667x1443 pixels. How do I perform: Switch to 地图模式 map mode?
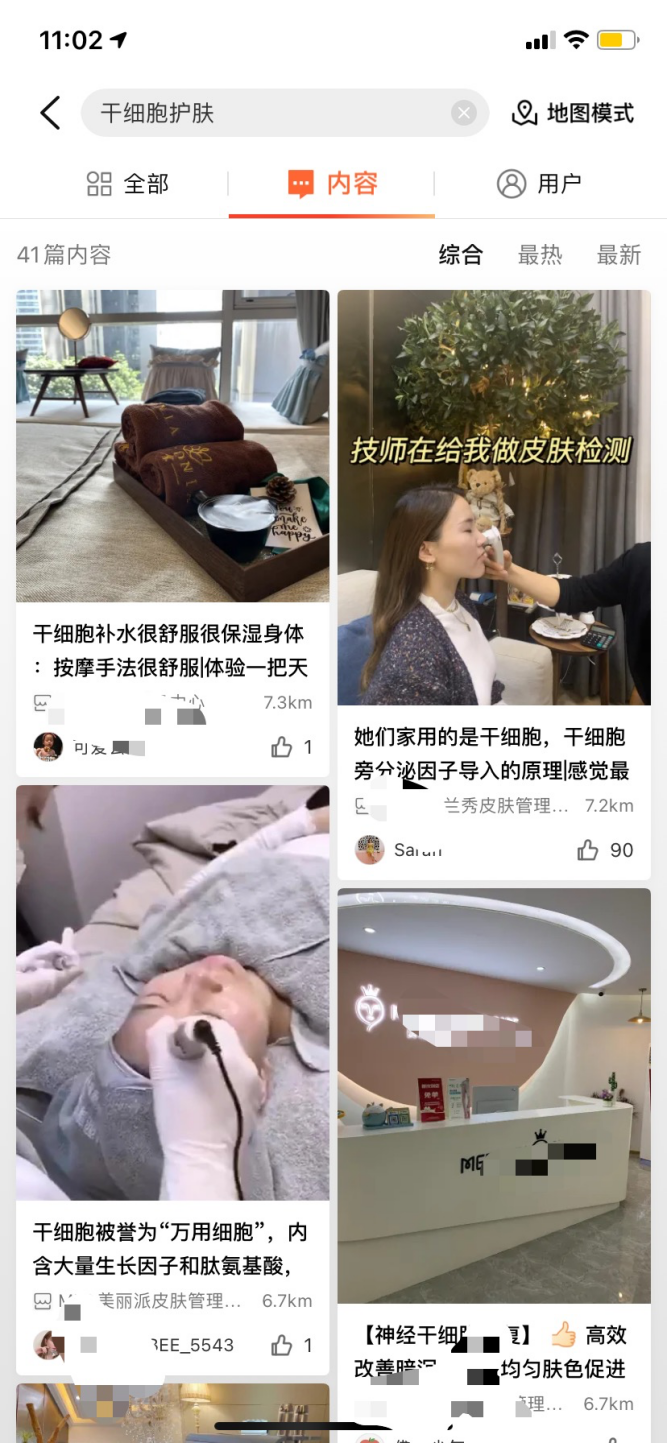[x=572, y=113]
